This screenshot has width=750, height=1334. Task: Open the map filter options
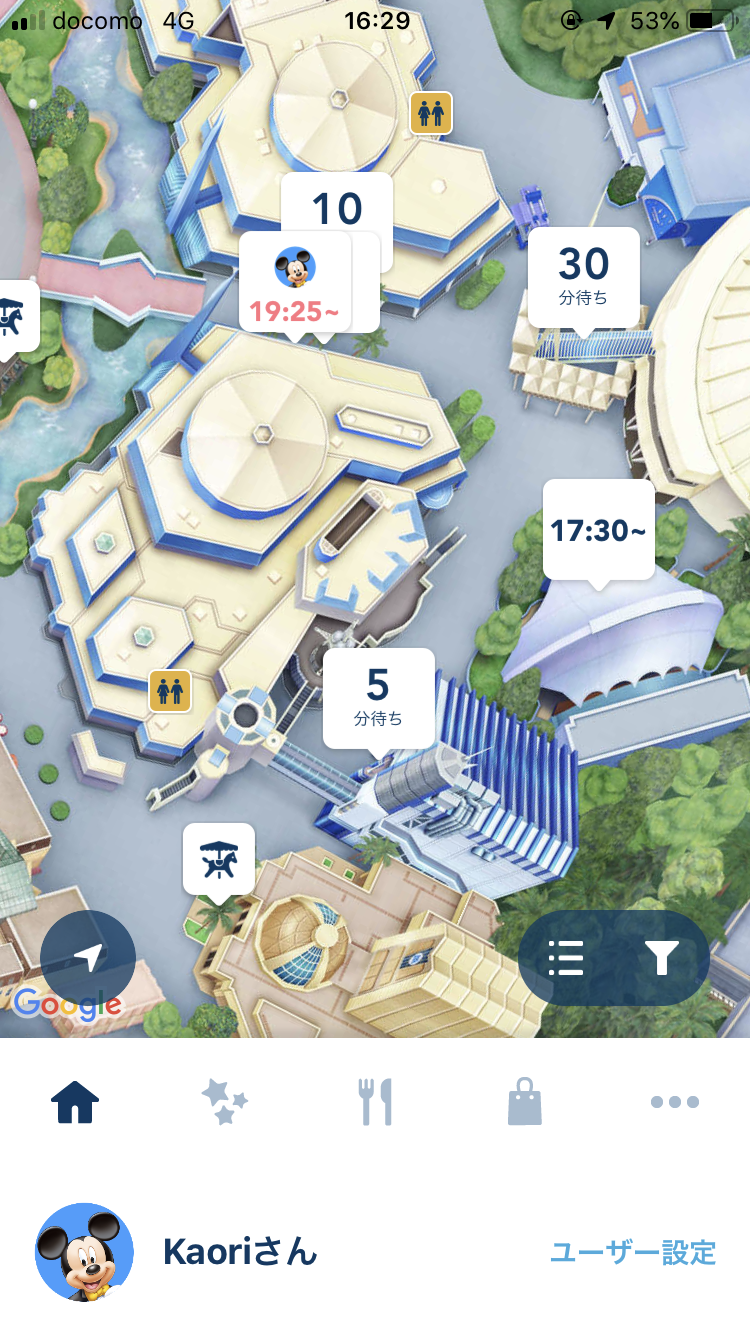[x=661, y=958]
